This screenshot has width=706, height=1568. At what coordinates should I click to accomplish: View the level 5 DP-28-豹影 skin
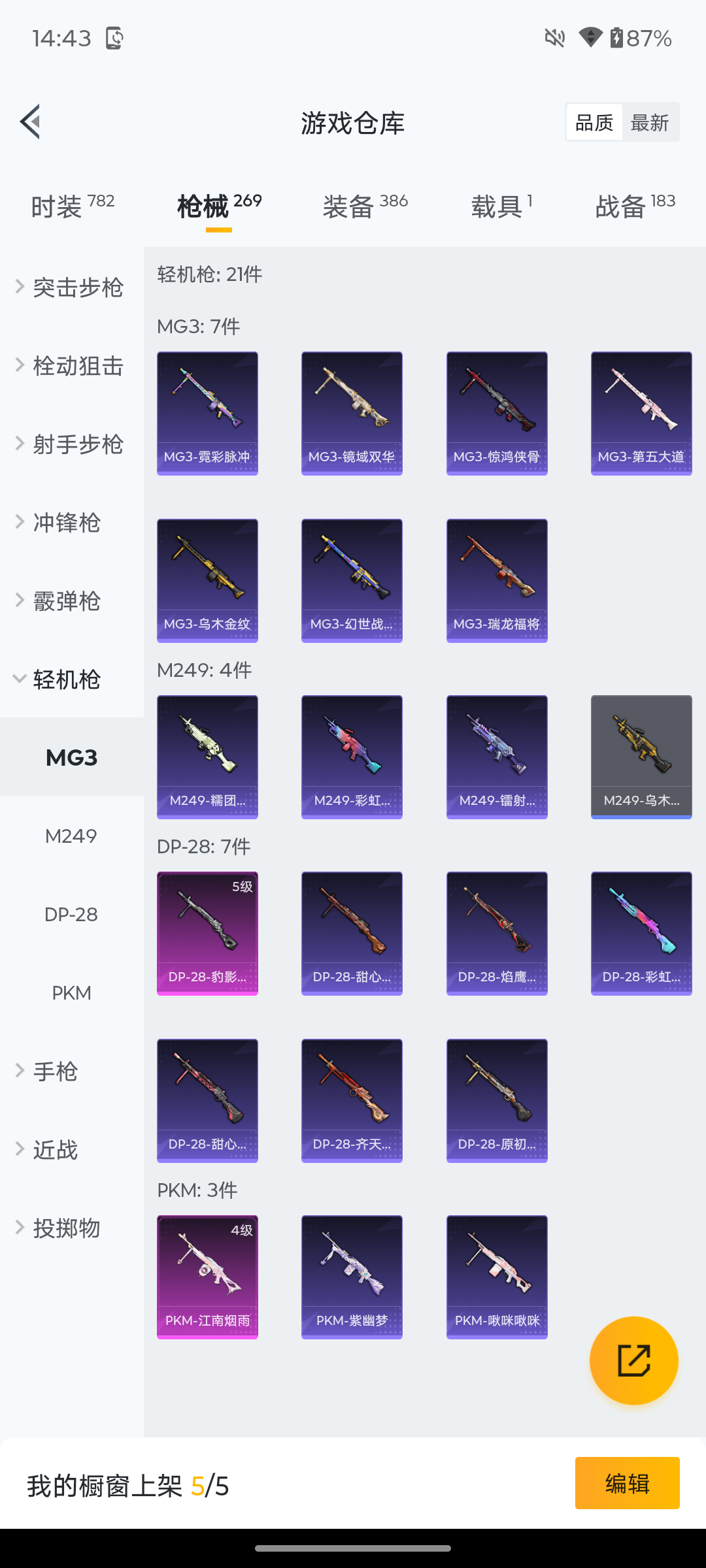point(207,933)
